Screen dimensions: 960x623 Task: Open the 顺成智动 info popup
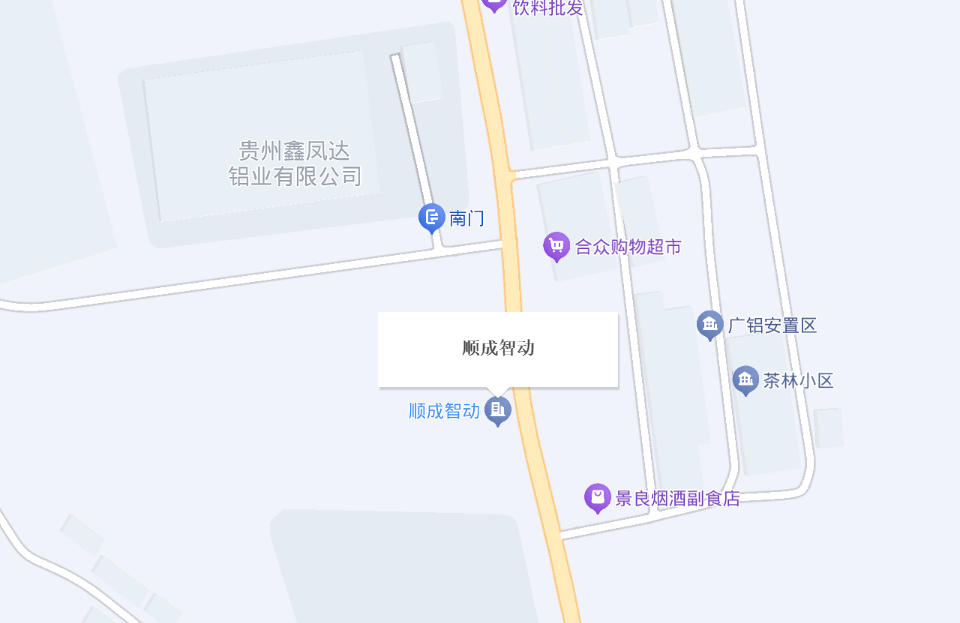coord(497,348)
